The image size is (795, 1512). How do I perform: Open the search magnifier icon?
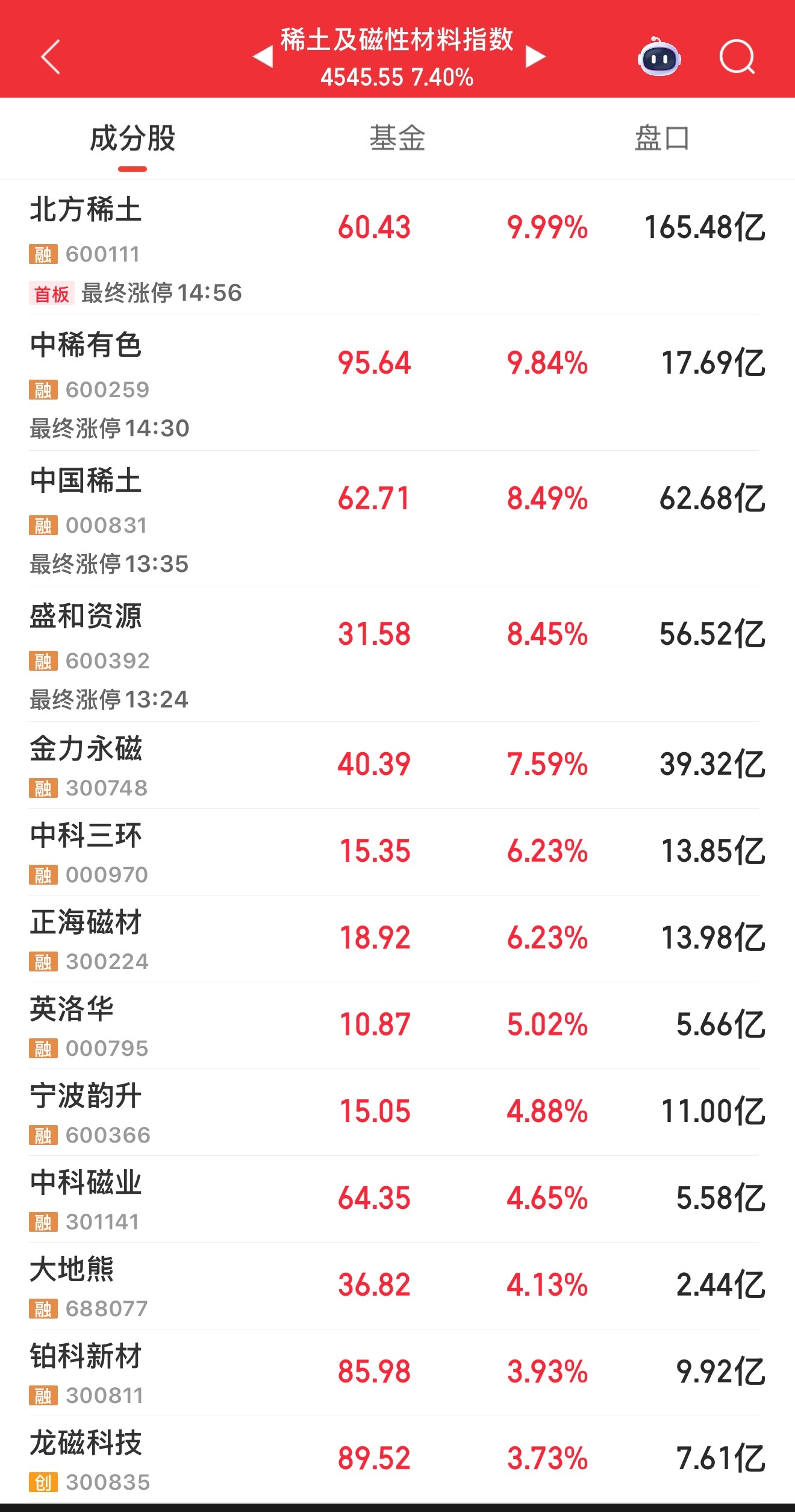738,57
